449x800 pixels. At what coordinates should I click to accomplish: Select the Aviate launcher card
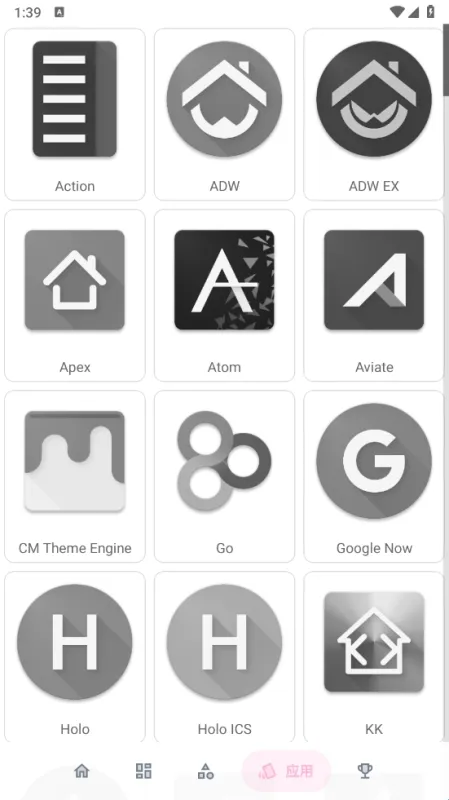(x=374, y=295)
